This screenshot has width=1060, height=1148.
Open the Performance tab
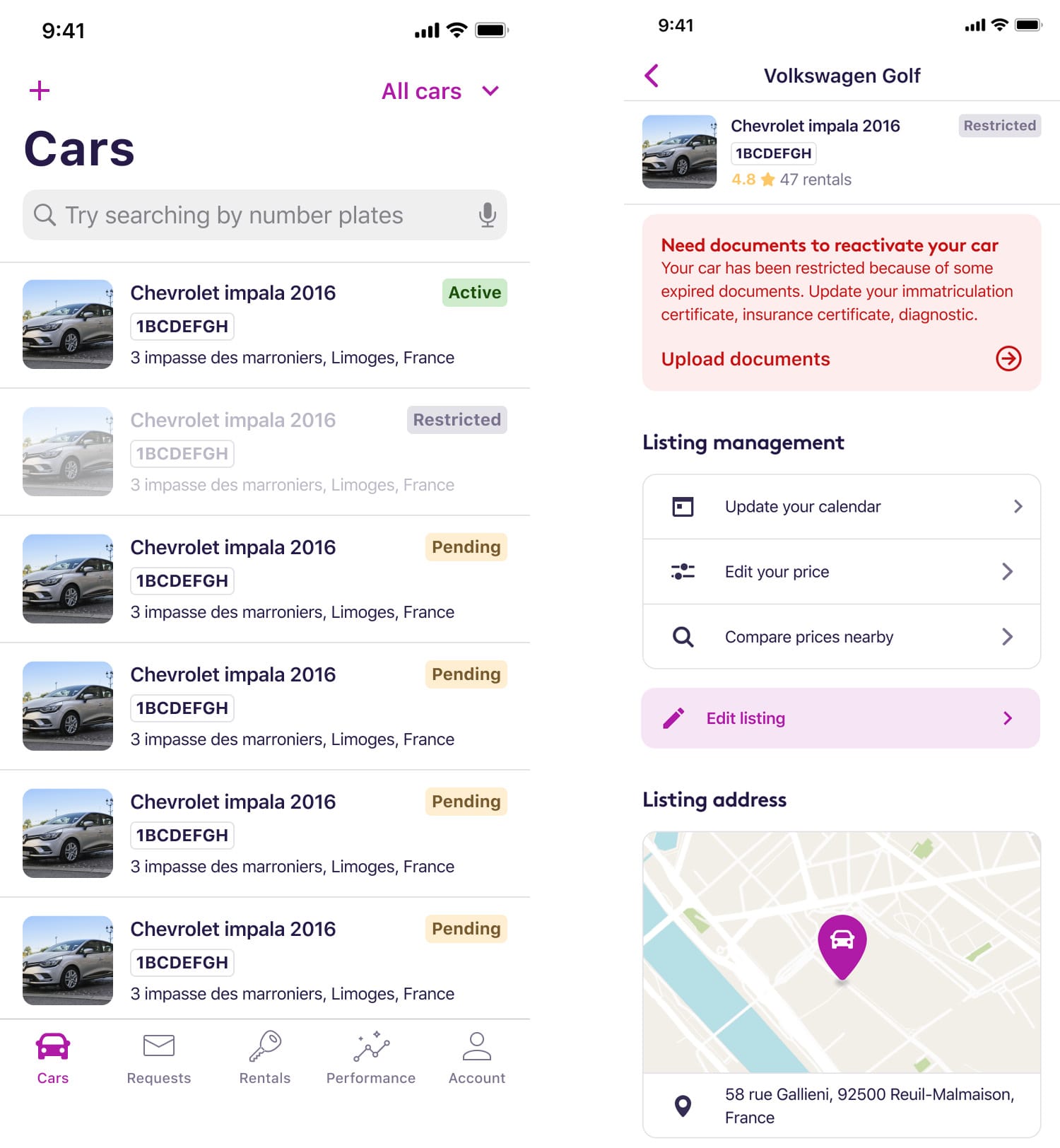[371, 1058]
